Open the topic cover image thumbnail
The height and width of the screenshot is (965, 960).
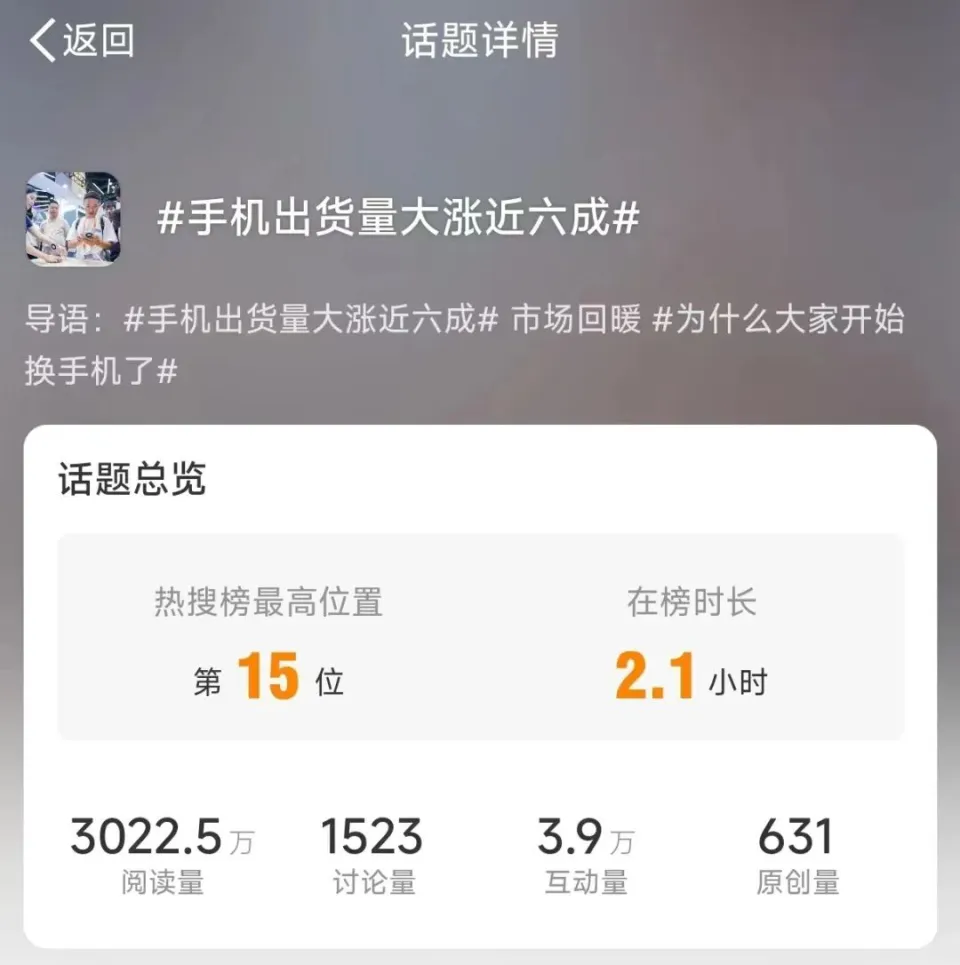[x=73, y=219]
